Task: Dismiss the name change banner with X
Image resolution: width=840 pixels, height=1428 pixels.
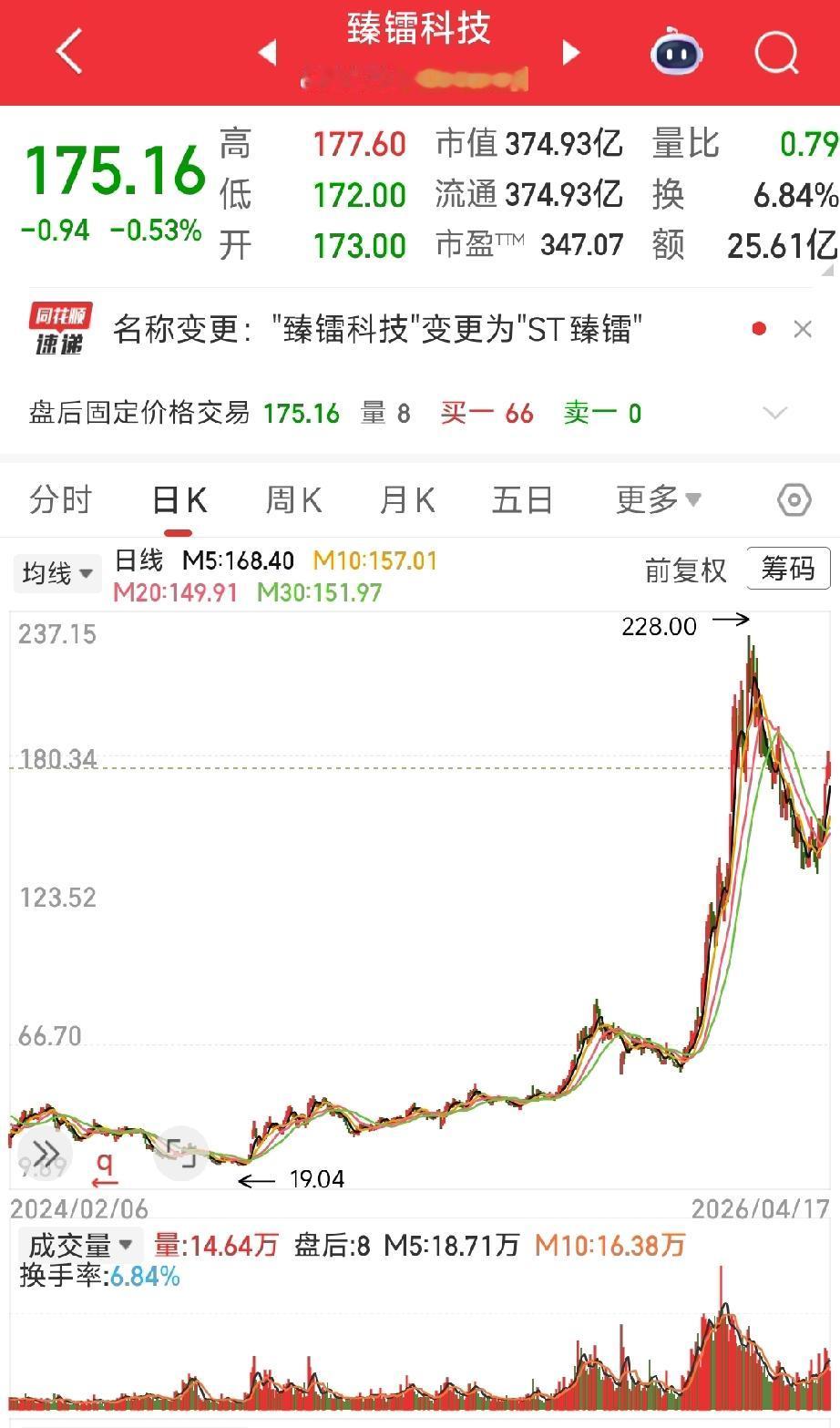Action: (803, 328)
